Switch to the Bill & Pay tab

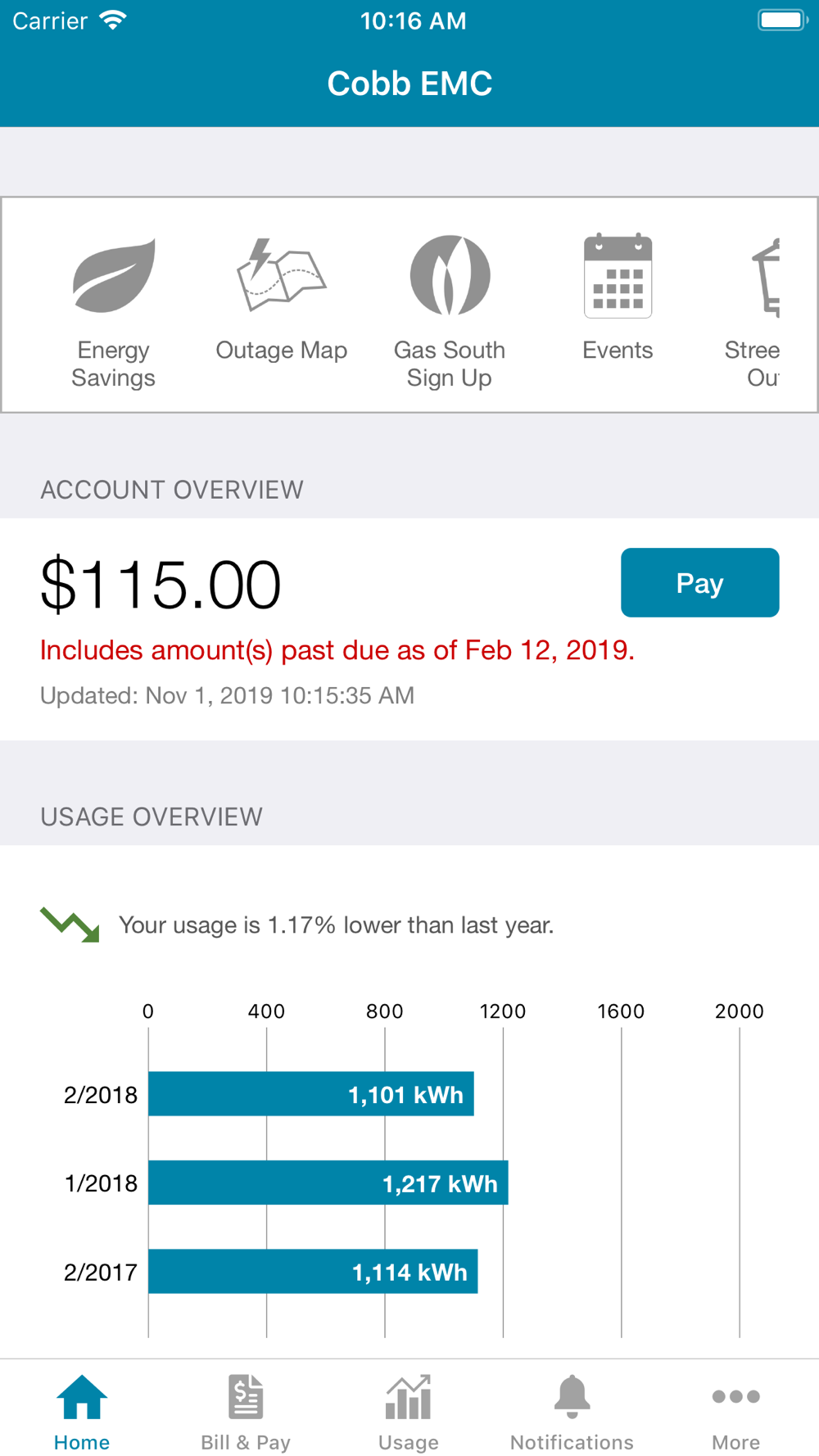tap(246, 1413)
